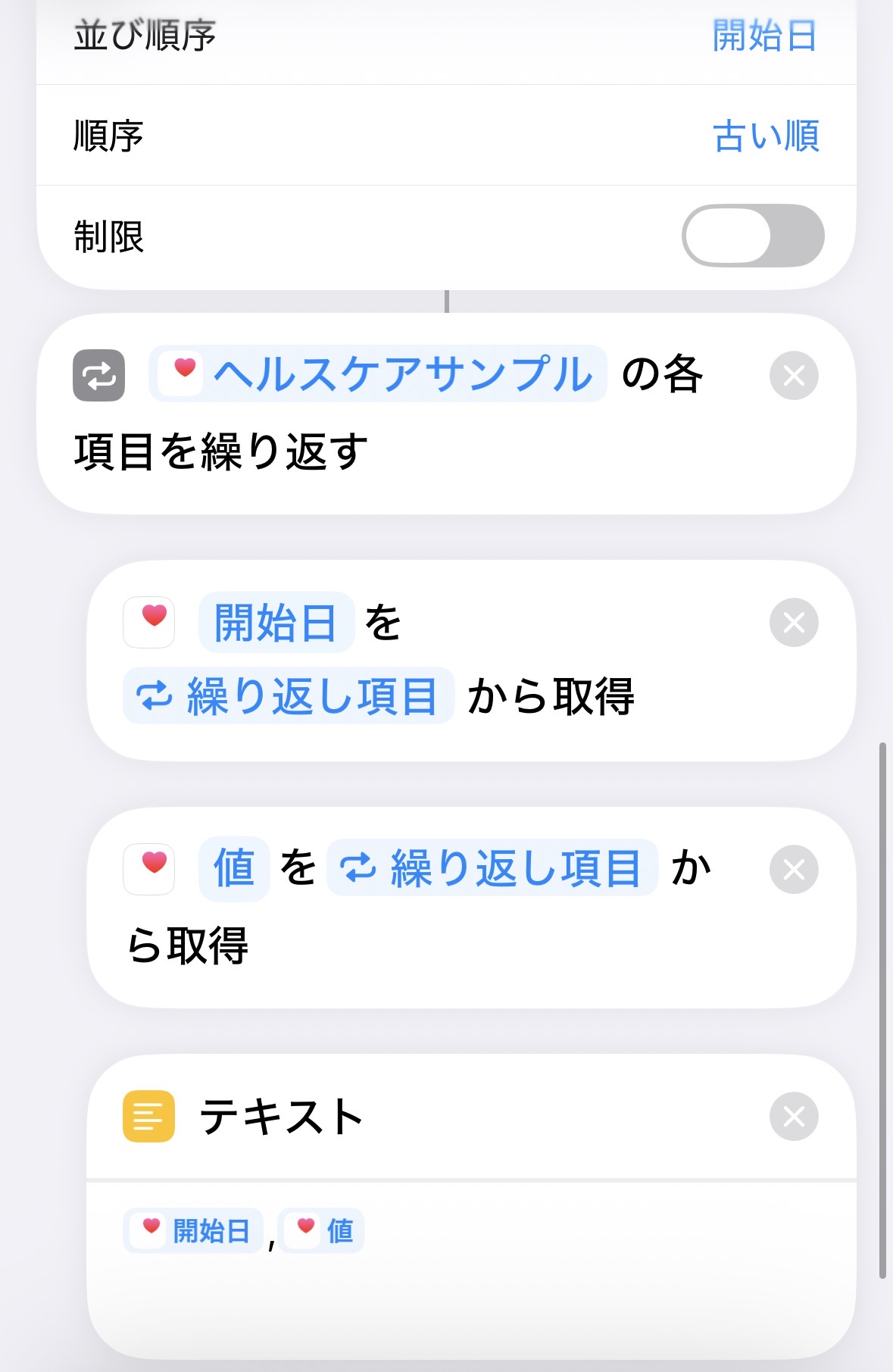Click the health heart icon on the 開始日 action
The width and height of the screenshot is (893, 1372).
(x=148, y=622)
